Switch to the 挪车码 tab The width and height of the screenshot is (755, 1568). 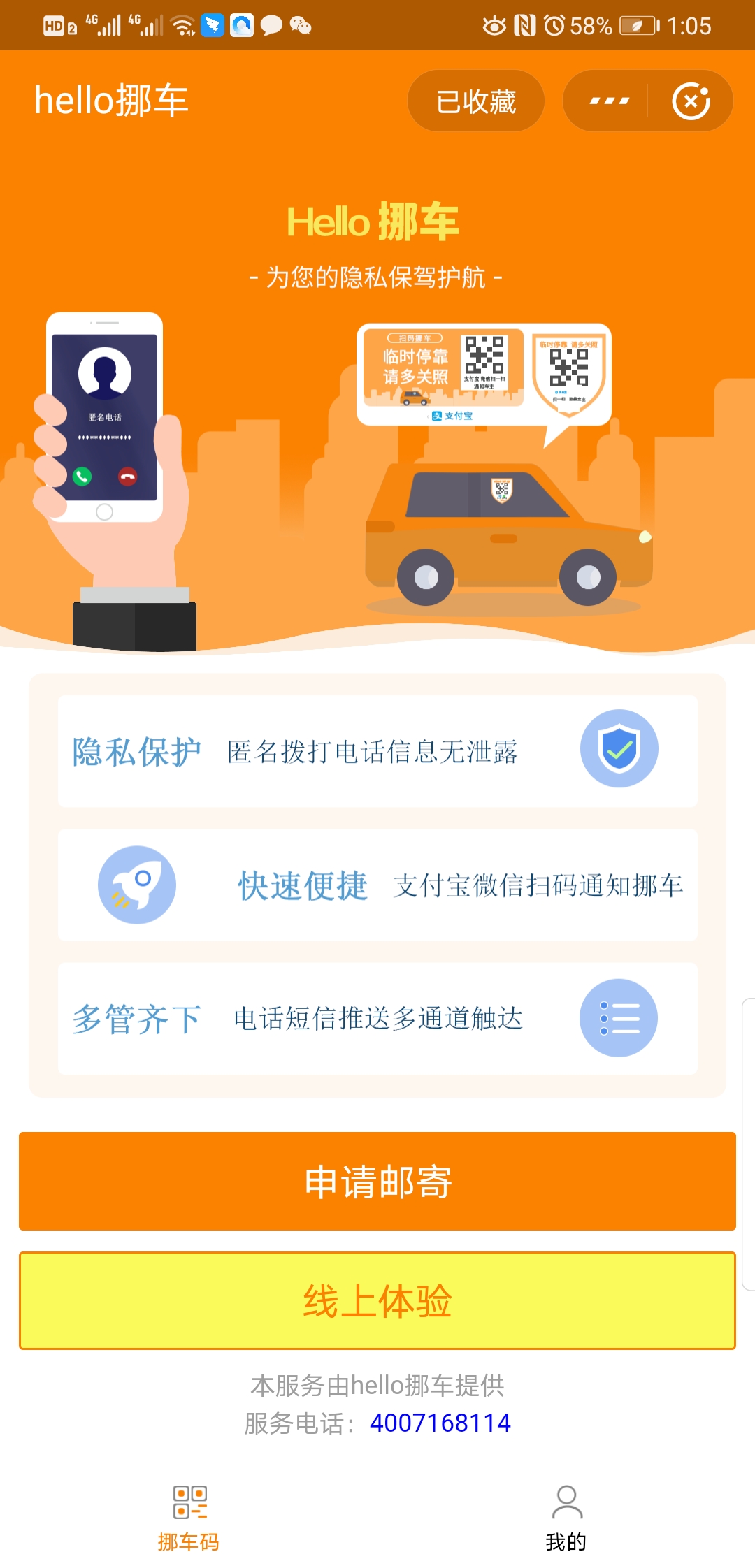[x=189, y=1518]
